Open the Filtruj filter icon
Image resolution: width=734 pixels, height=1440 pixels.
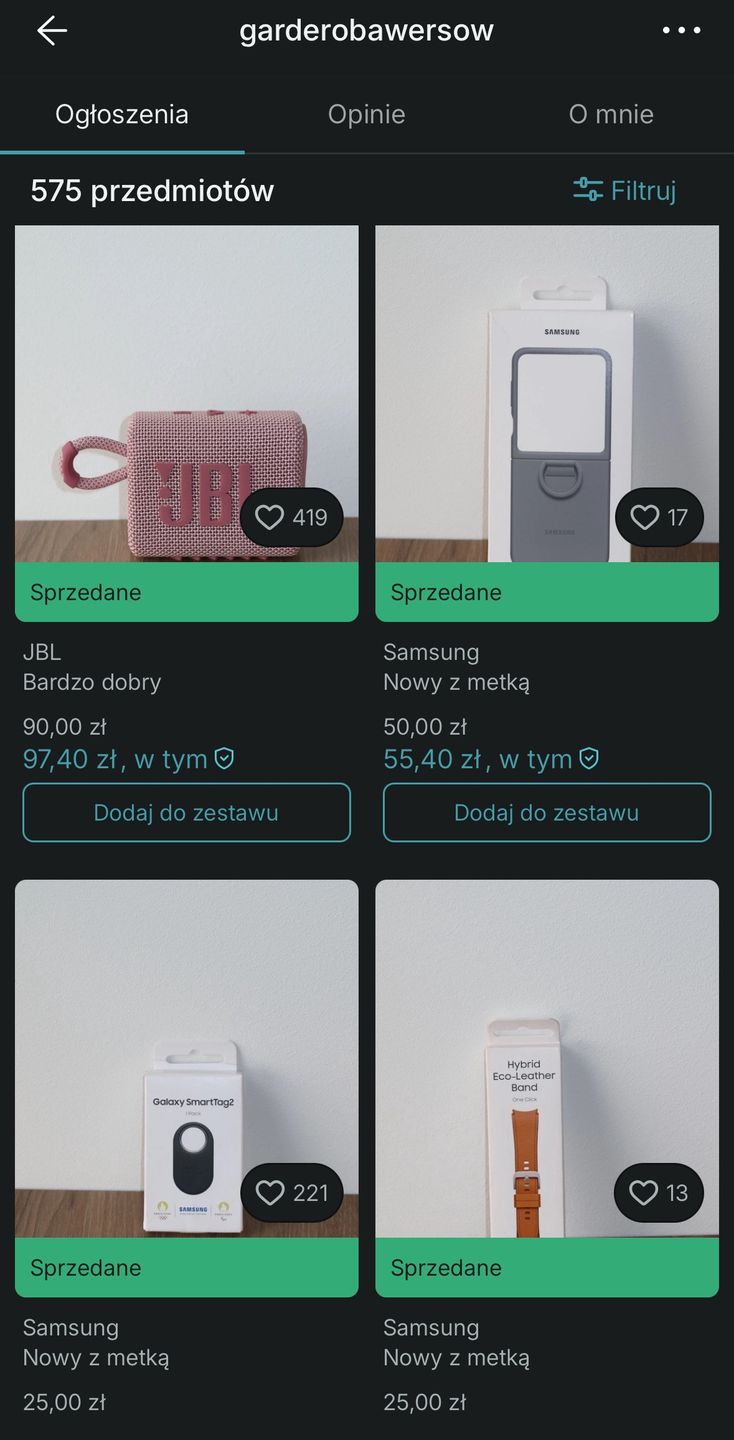[x=589, y=190]
